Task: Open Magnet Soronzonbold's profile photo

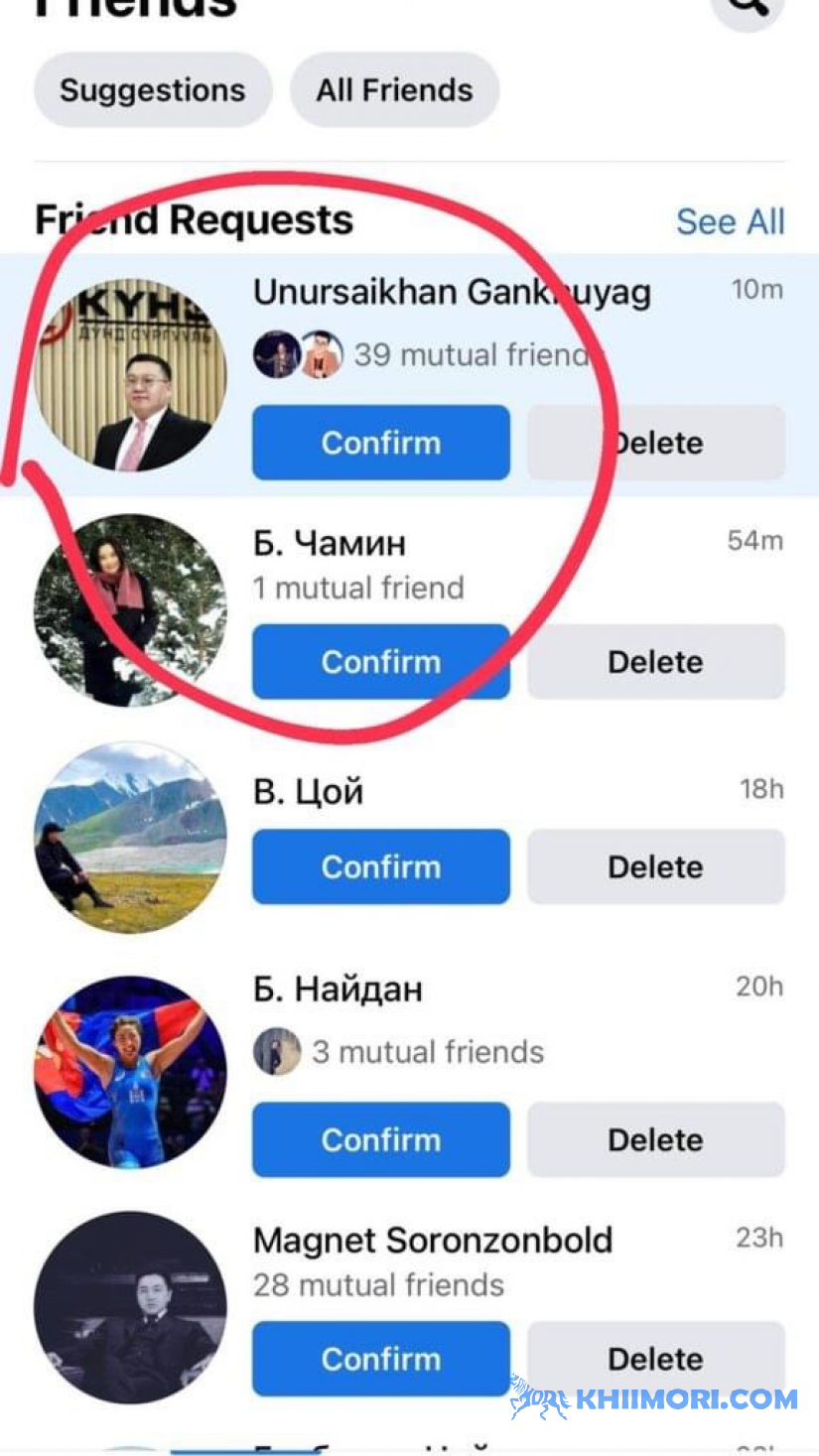Action: (130, 1307)
